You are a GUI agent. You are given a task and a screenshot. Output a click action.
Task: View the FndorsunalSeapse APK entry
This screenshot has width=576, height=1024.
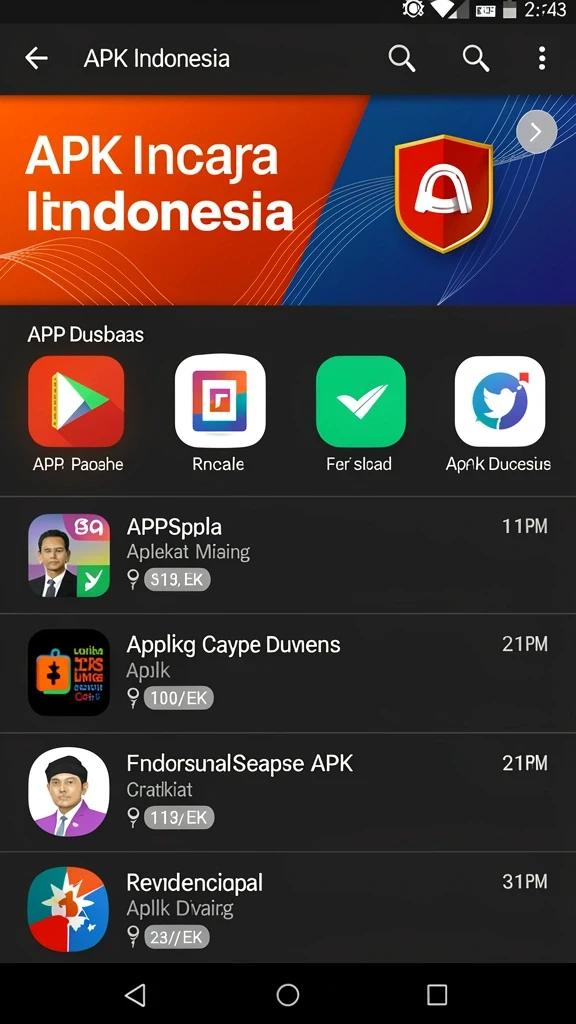(x=288, y=792)
